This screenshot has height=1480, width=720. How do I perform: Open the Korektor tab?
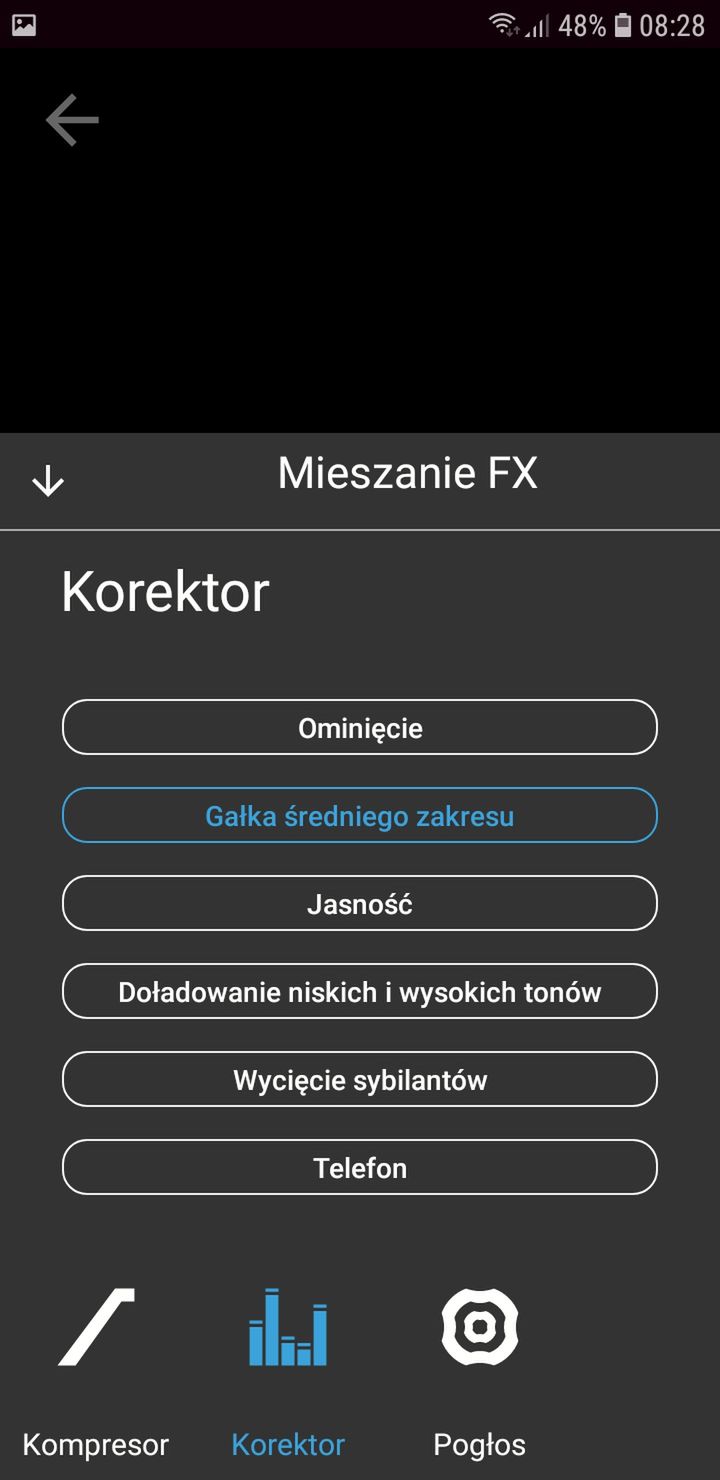[288, 1372]
